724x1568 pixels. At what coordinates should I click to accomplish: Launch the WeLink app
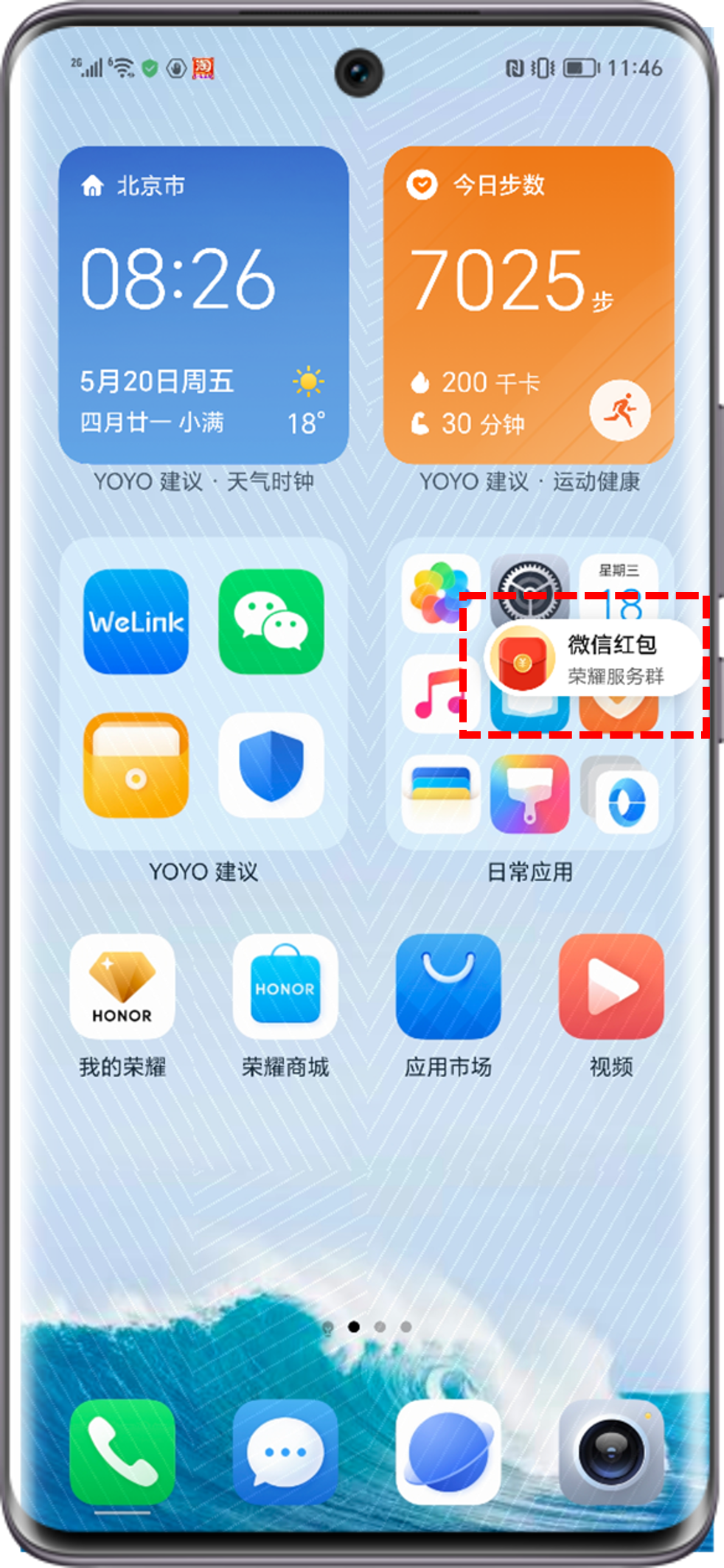click(136, 621)
